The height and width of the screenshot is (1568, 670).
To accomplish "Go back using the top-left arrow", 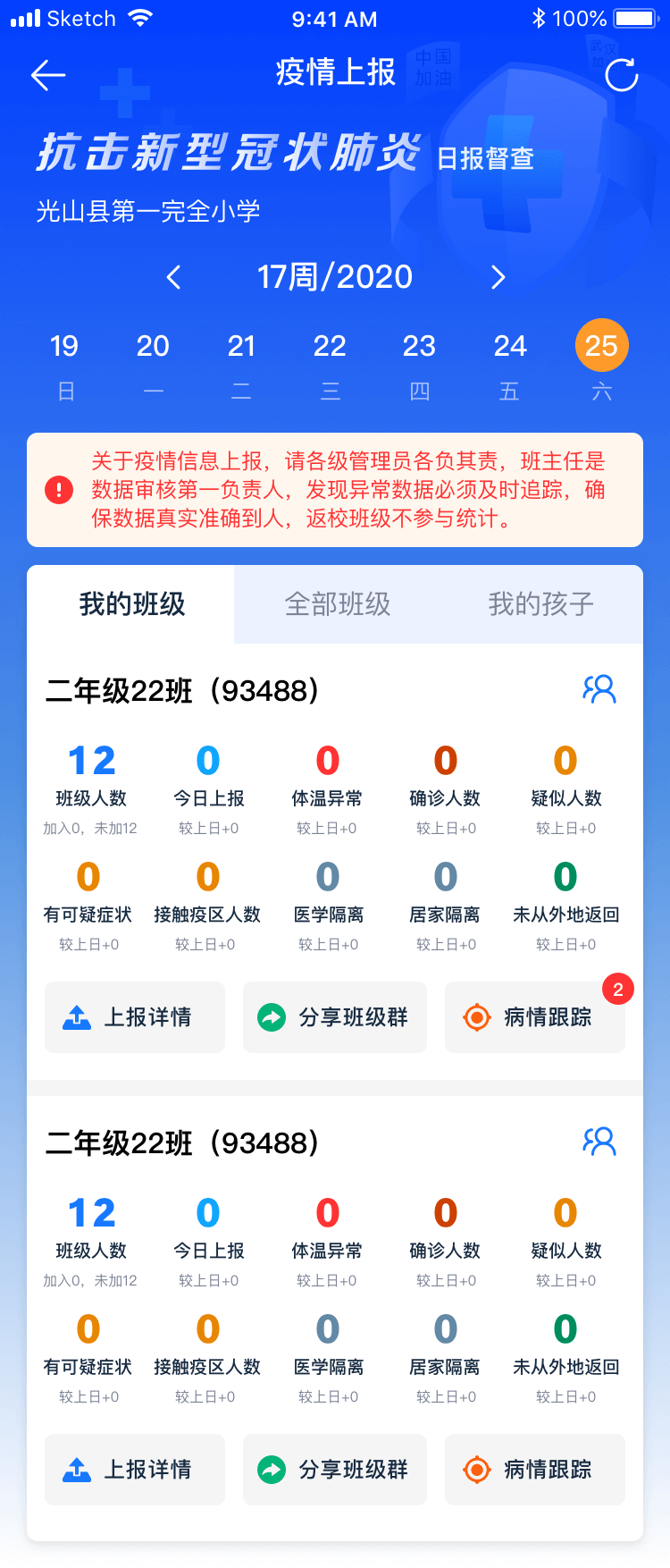I will click(x=48, y=75).
